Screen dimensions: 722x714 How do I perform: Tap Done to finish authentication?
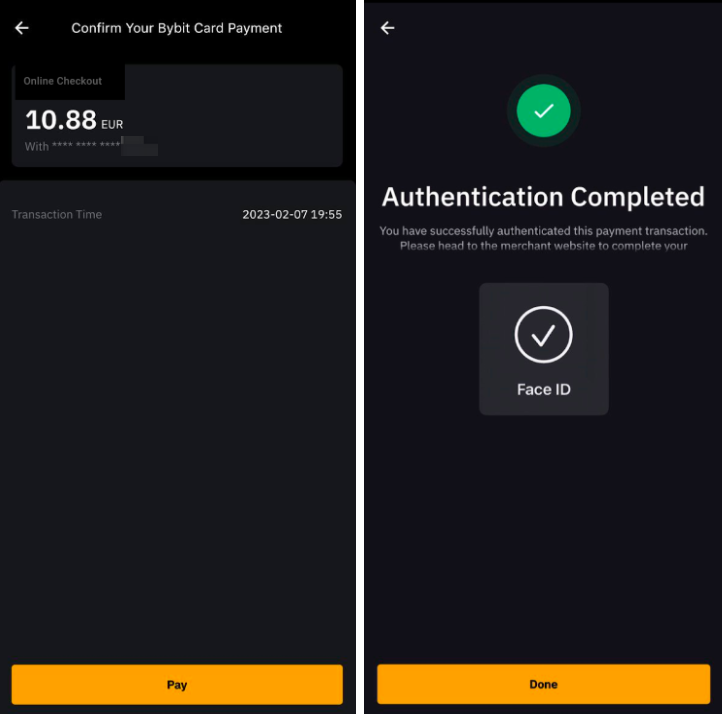543,684
